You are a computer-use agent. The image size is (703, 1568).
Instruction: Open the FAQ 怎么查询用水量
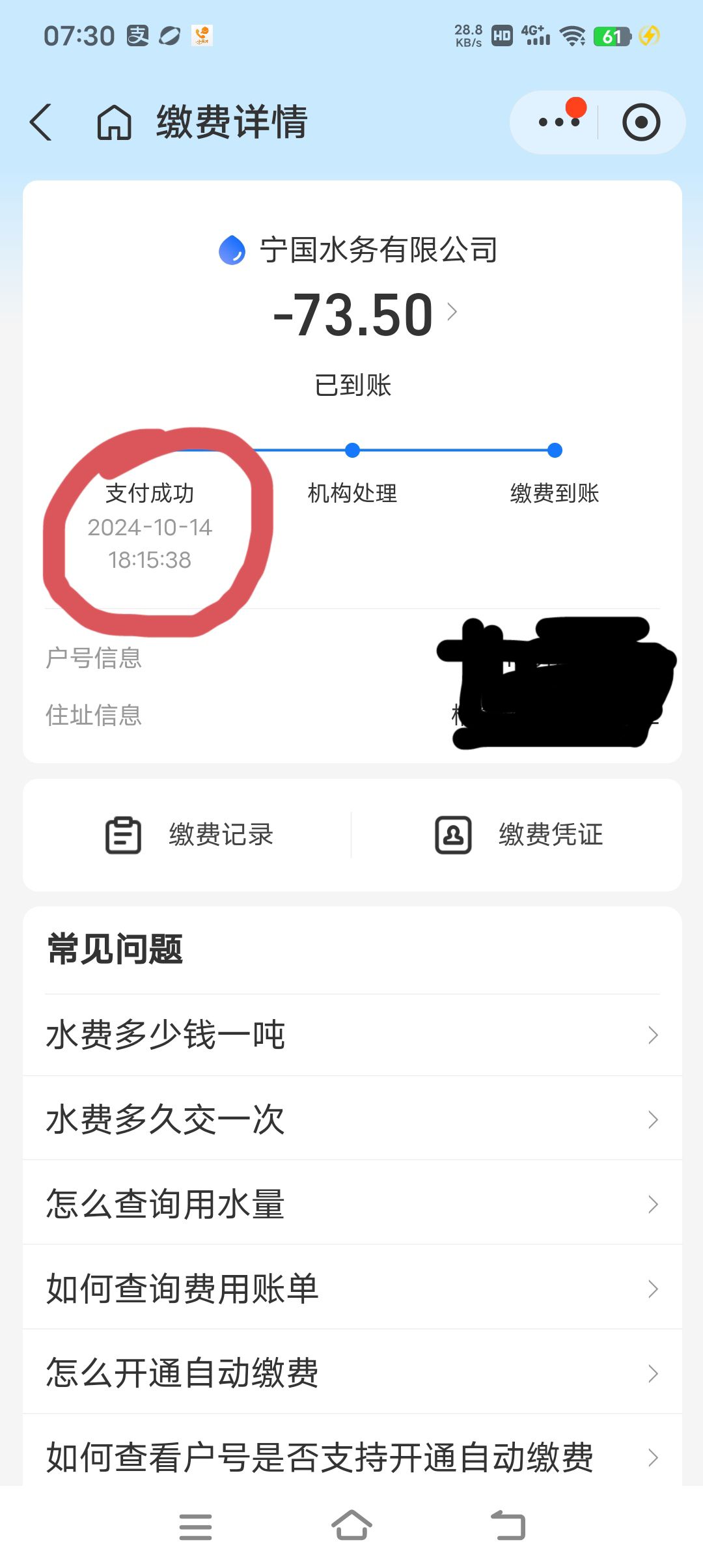coord(352,1204)
